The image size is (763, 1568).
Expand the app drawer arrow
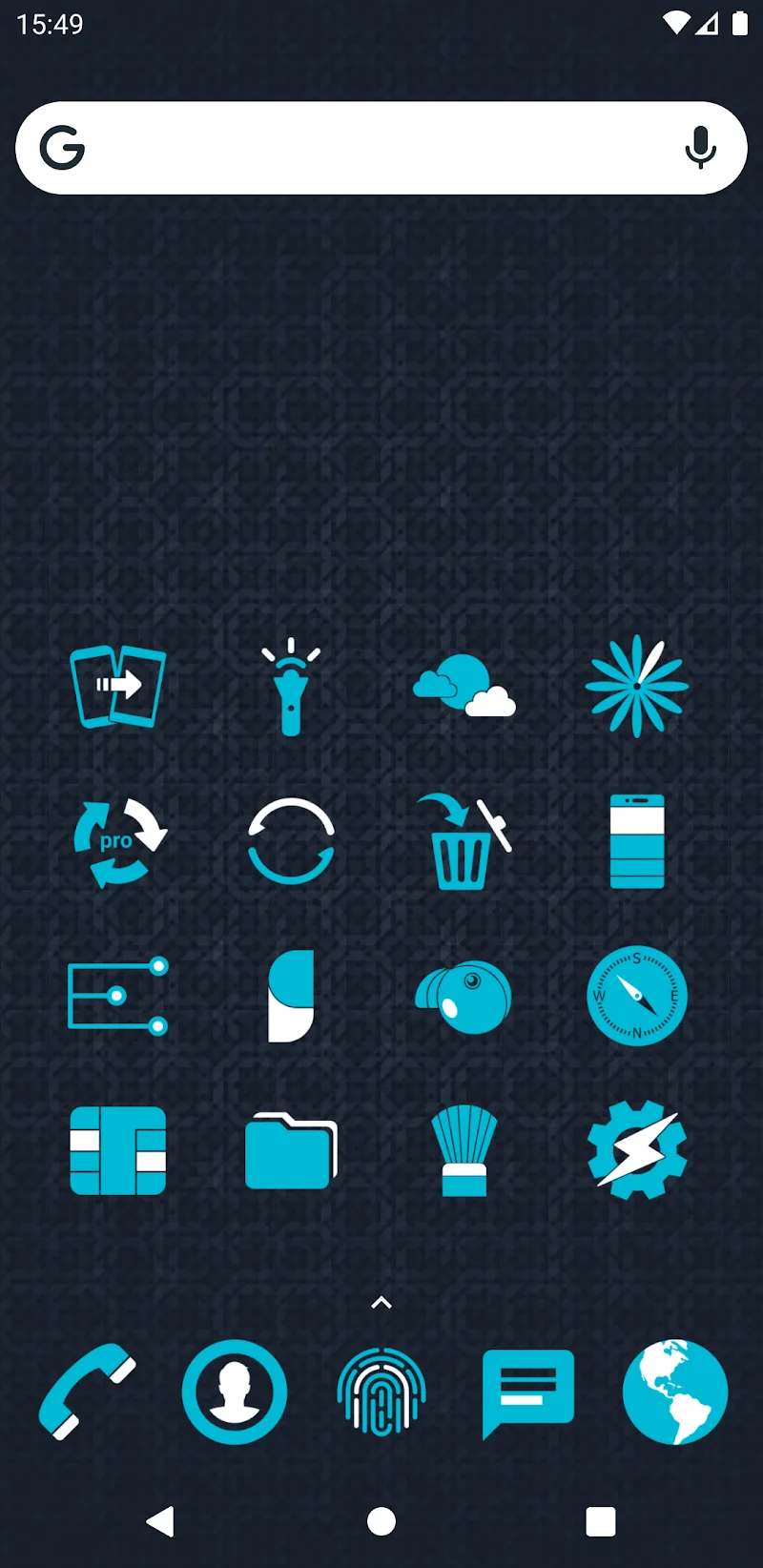pyautogui.click(x=381, y=1303)
